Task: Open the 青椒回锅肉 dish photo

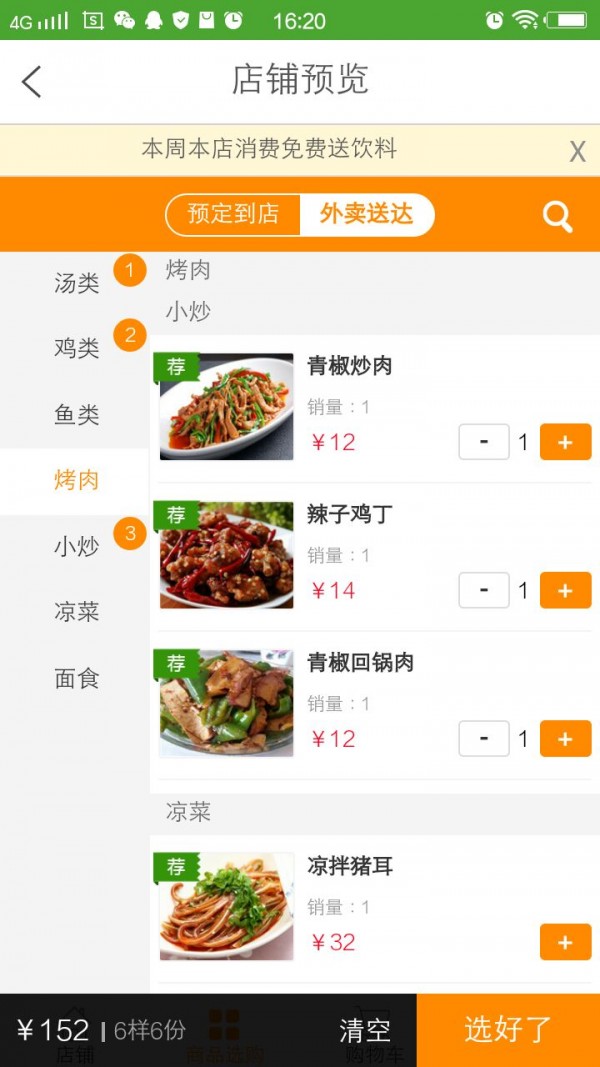Action: tap(226, 704)
